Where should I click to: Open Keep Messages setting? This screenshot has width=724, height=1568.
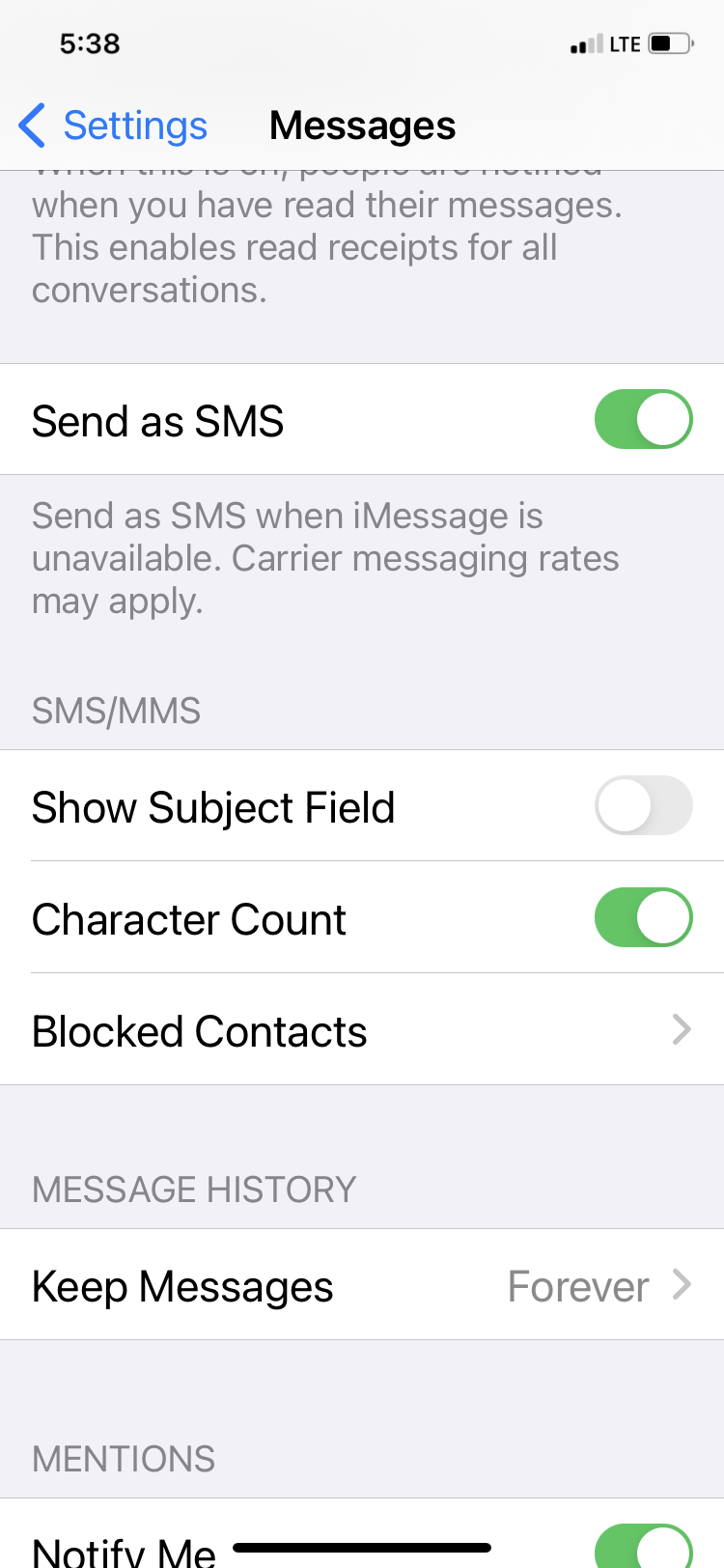[362, 1284]
